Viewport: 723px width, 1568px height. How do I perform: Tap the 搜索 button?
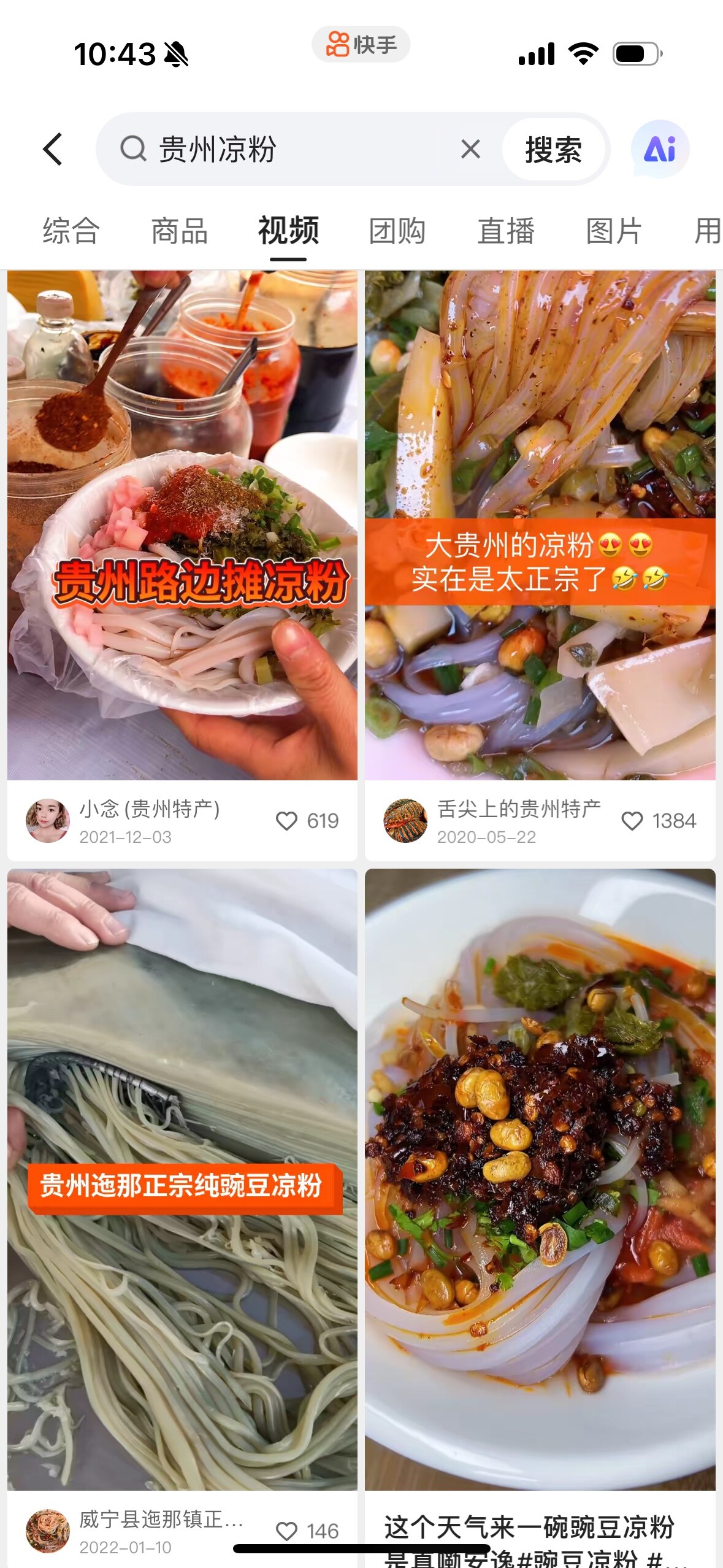click(553, 150)
